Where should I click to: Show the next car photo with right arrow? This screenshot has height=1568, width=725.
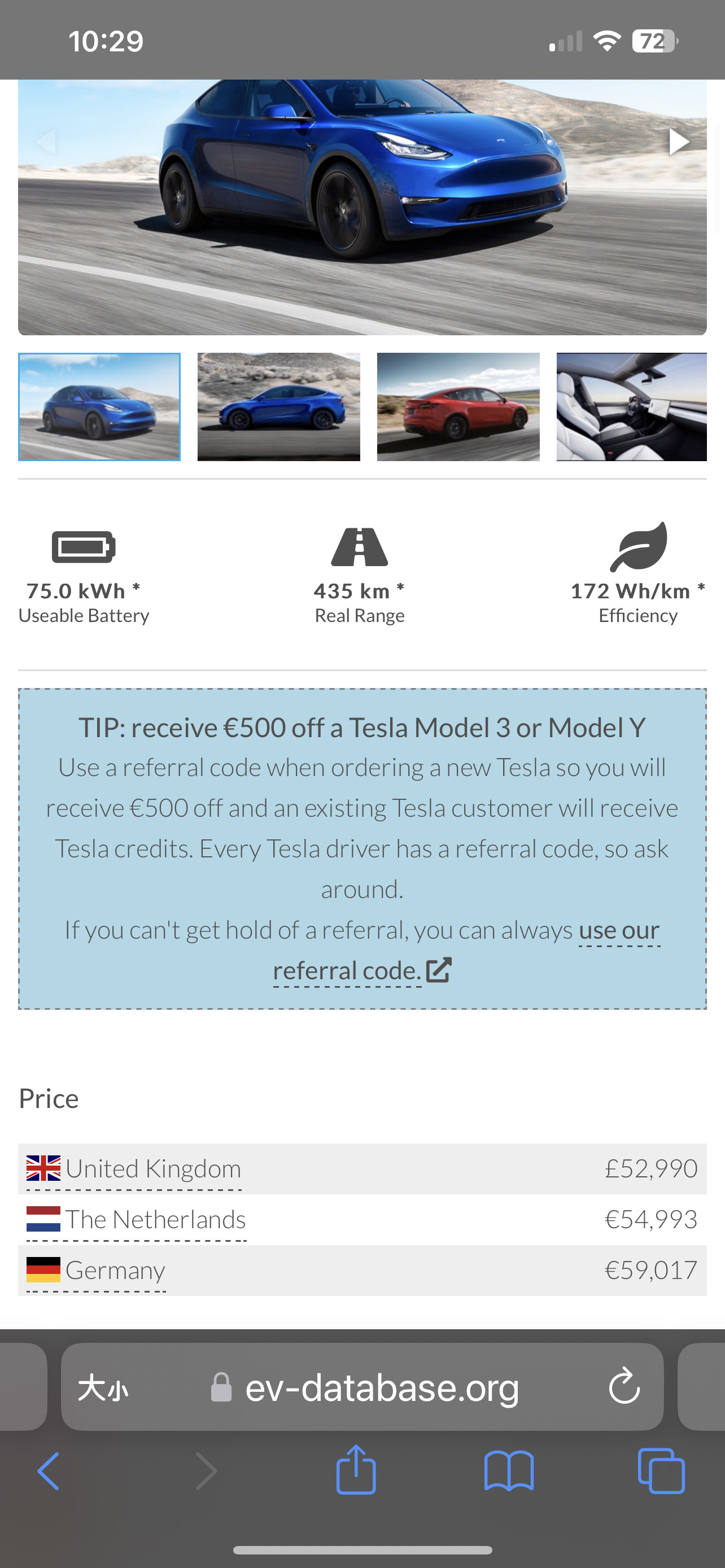coord(678,142)
